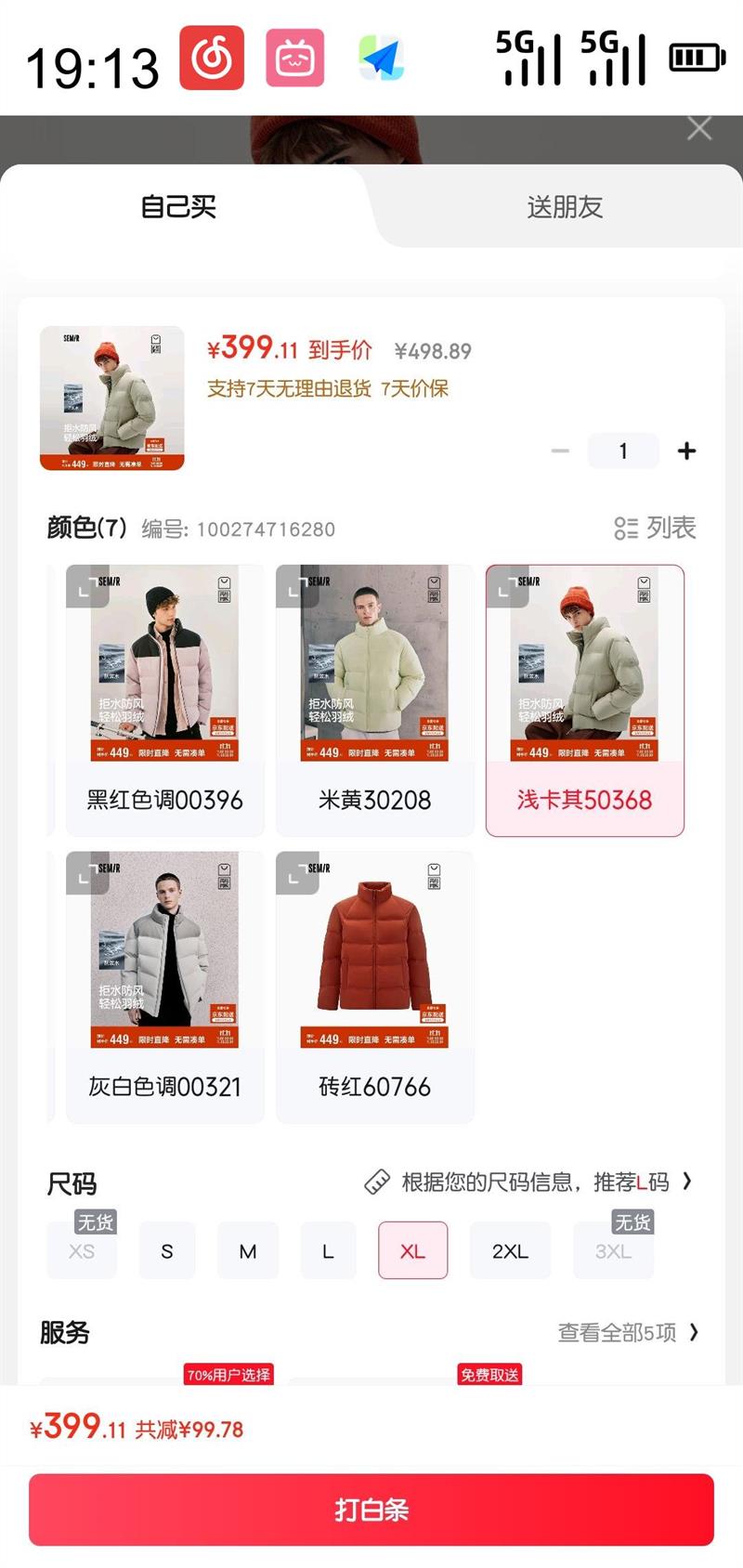743x1568 pixels.
Task: Pick the 米黄30208 color option
Action: (374, 700)
